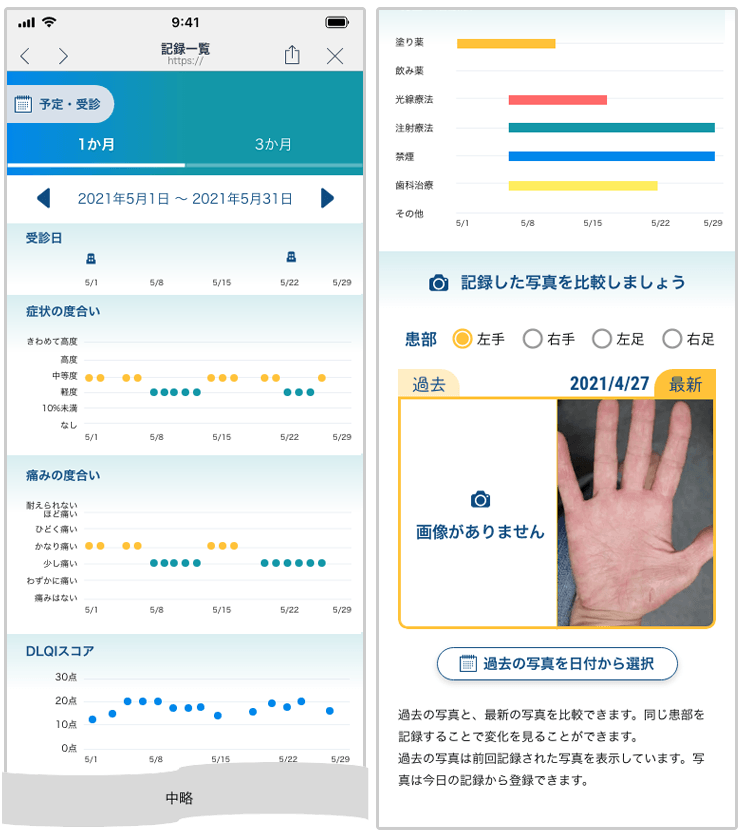This screenshot has width=740, height=840.
Task: Share this page
Action: pos(291,55)
